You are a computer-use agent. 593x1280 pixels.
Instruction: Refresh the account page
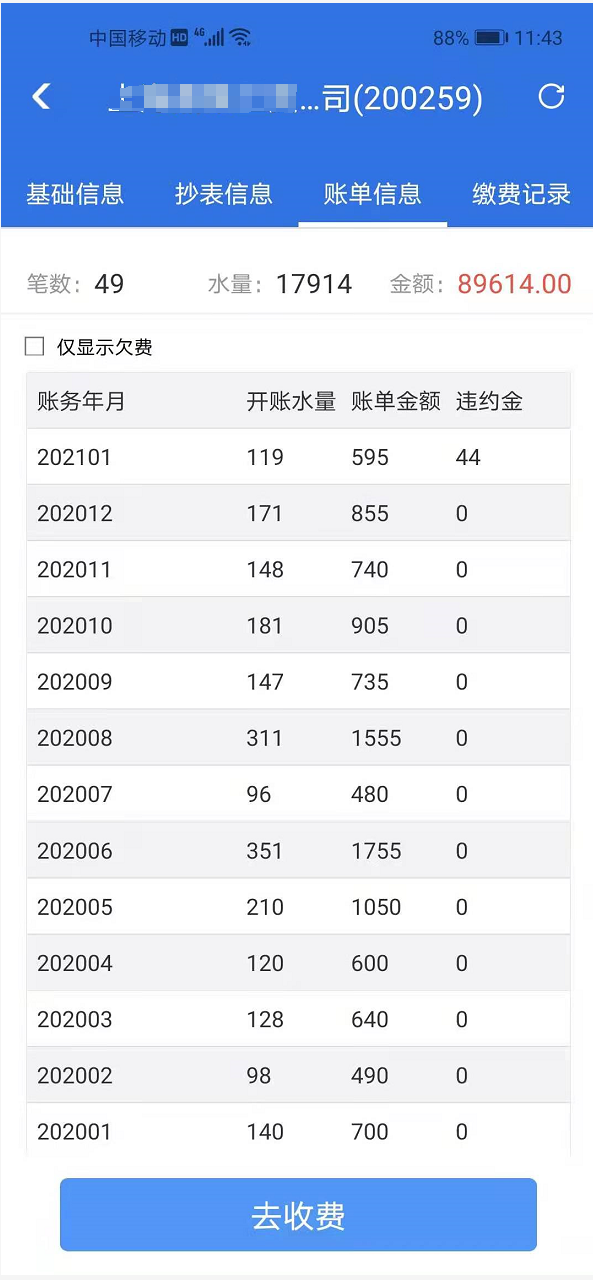coord(551,96)
